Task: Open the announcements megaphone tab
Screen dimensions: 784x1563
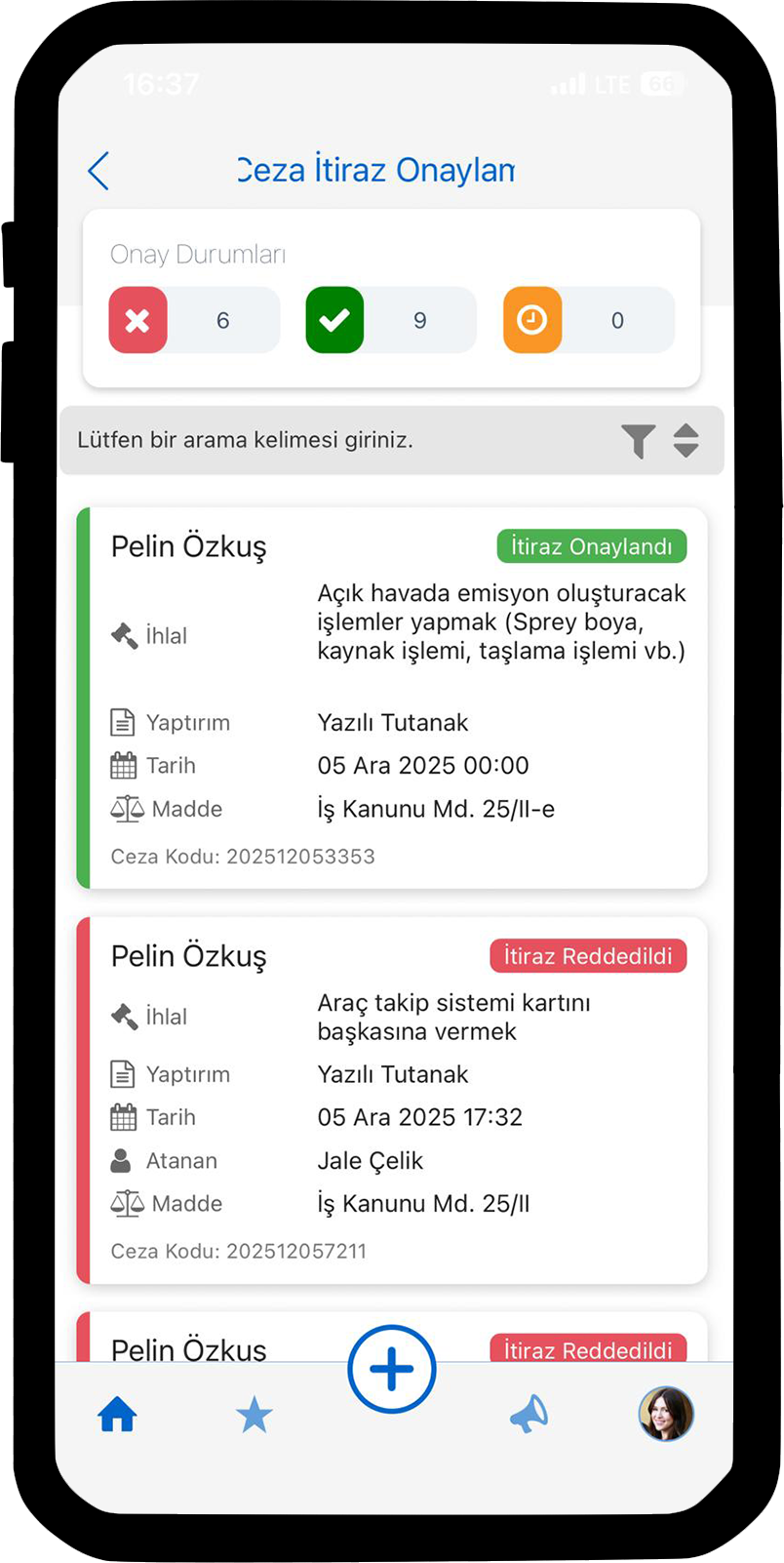Action: pos(529,1414)
